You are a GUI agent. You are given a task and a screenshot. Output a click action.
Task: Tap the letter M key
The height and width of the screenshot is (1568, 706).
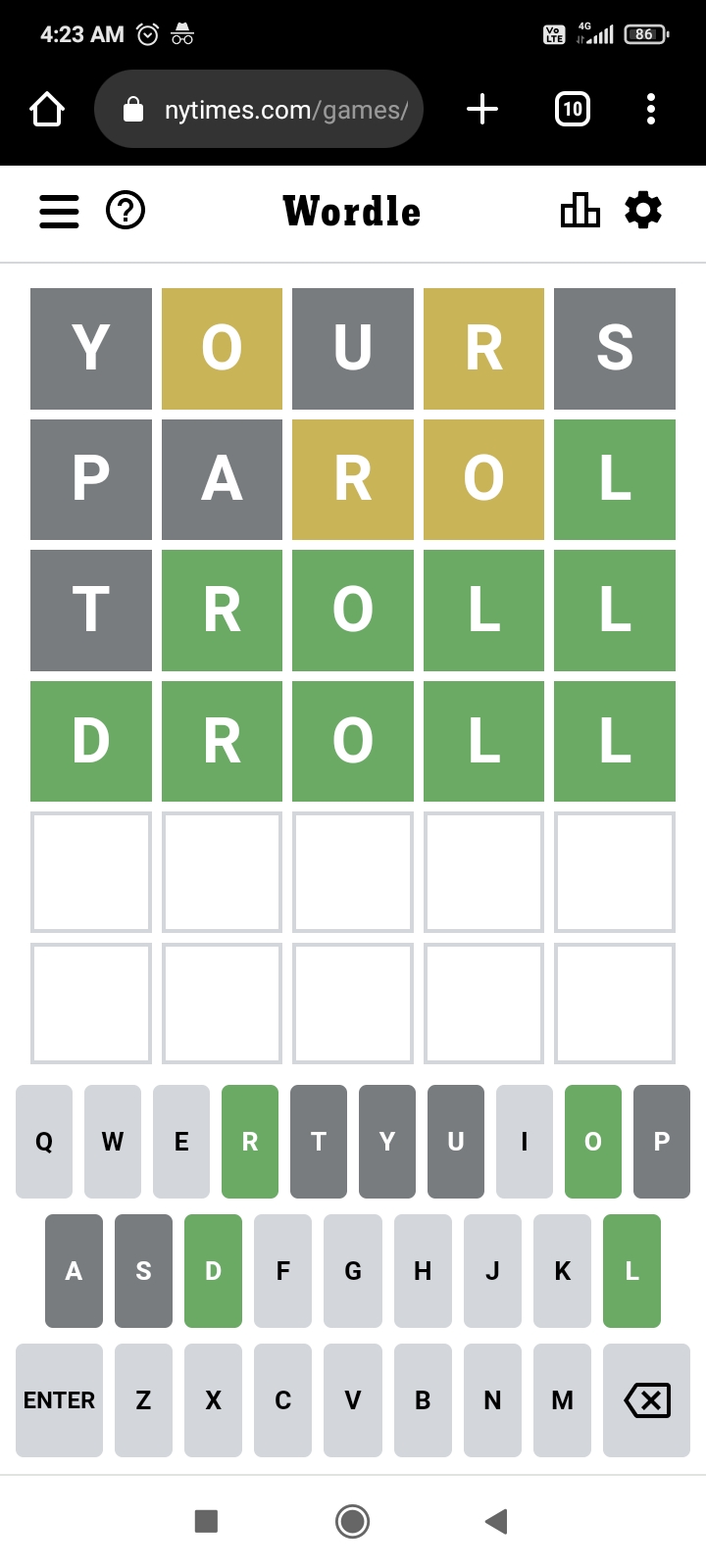click(562, 1399)
